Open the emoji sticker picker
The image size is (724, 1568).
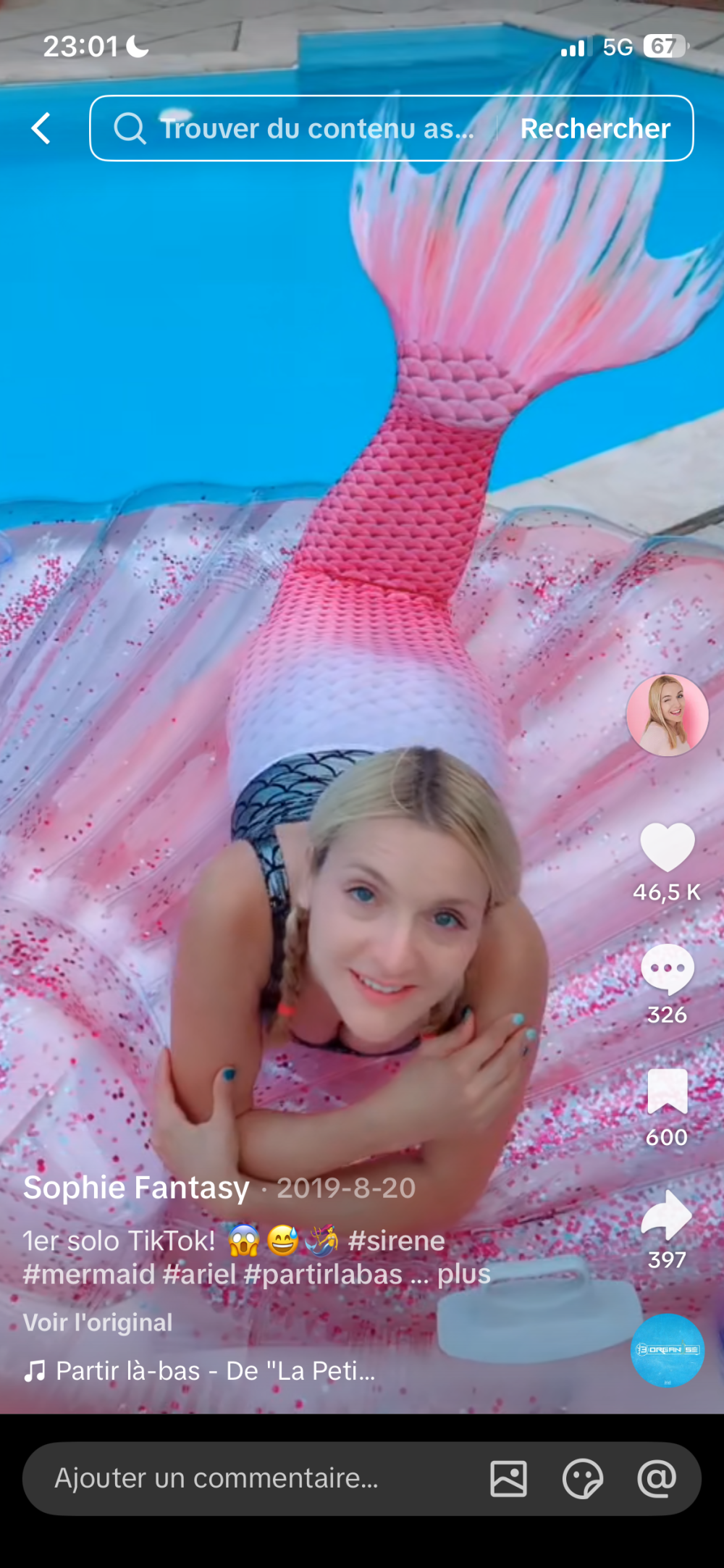582,1478
